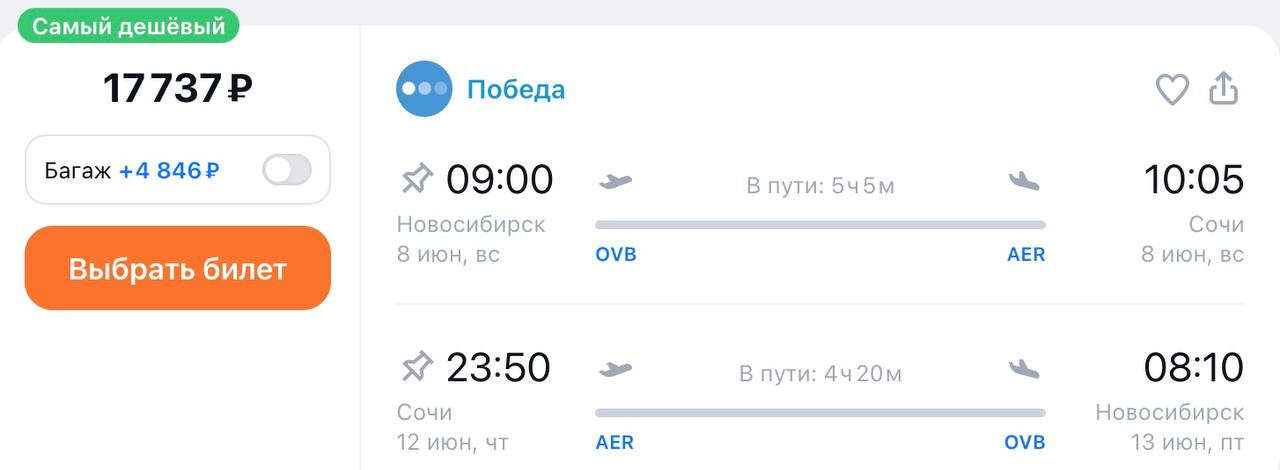Pin the 23:50 Sochi return flight
This screenshot has height=470, width=1280.
click(x=415, y=367)
